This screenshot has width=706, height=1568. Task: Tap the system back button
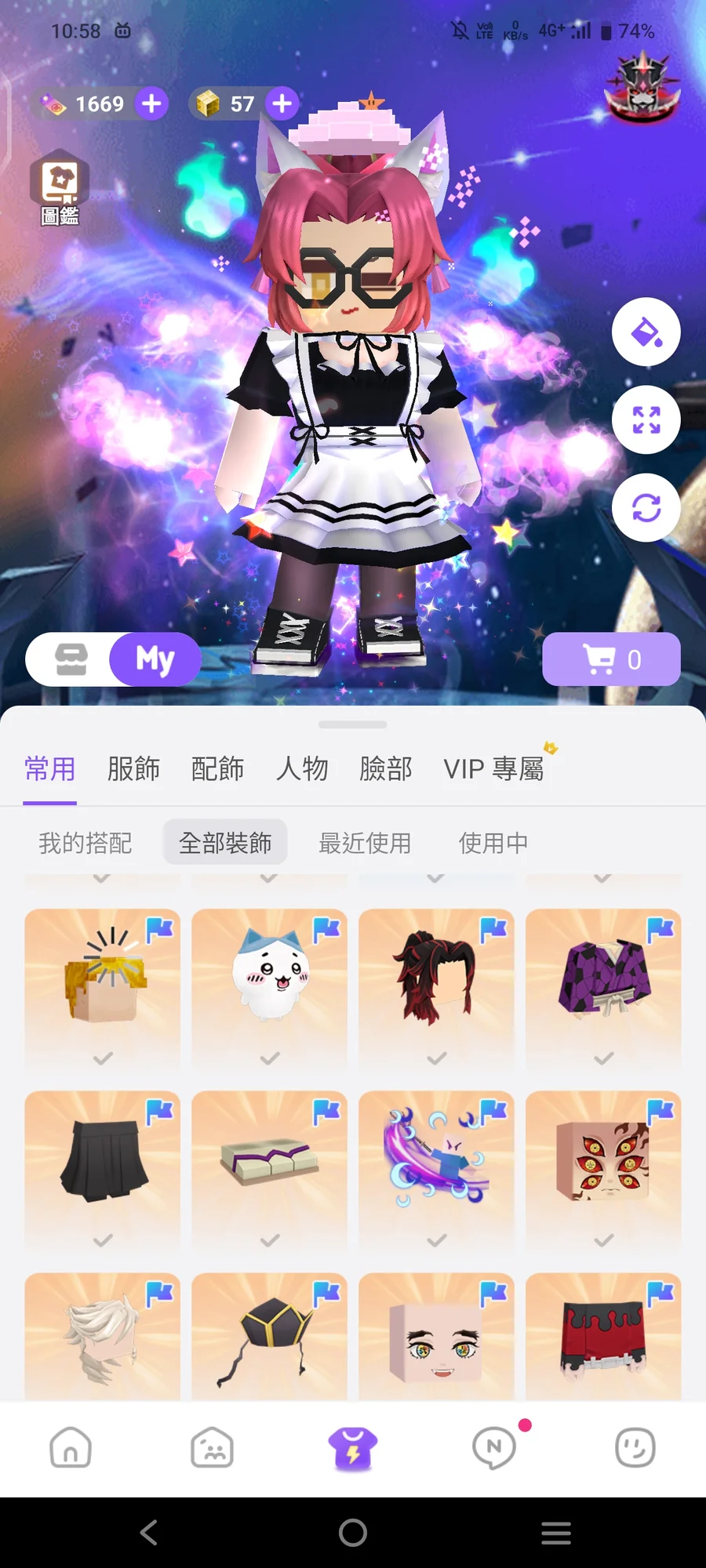point(149,1533)
